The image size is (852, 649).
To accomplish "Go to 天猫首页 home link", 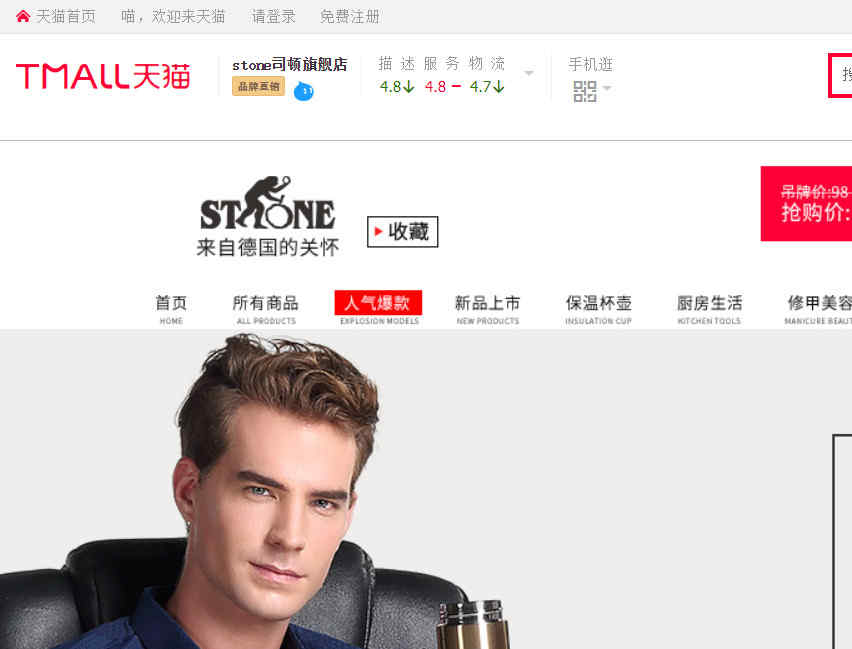I will 57,16.
